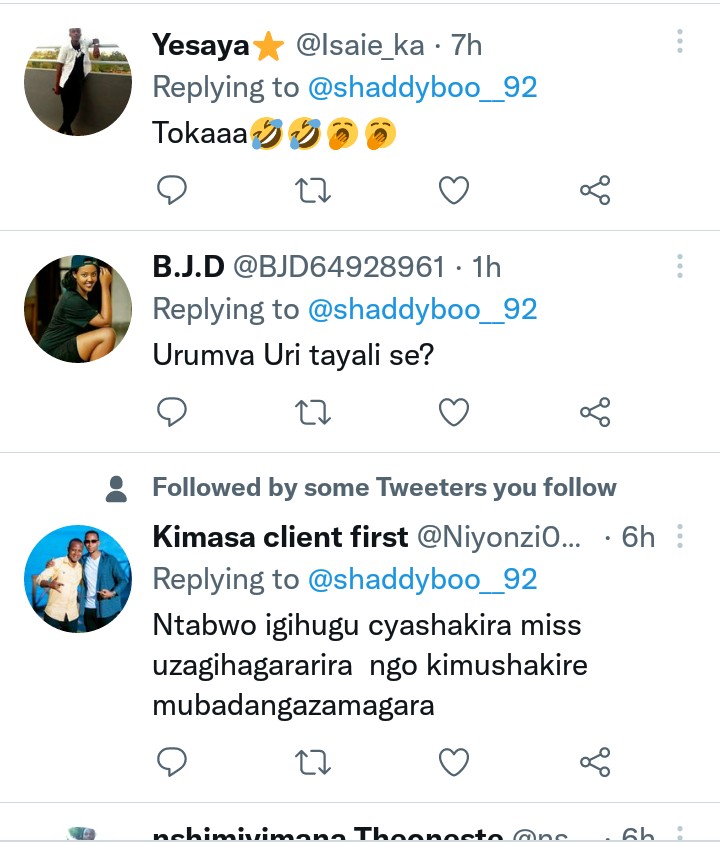Open Yesaya's profile picture

point(78,81)
